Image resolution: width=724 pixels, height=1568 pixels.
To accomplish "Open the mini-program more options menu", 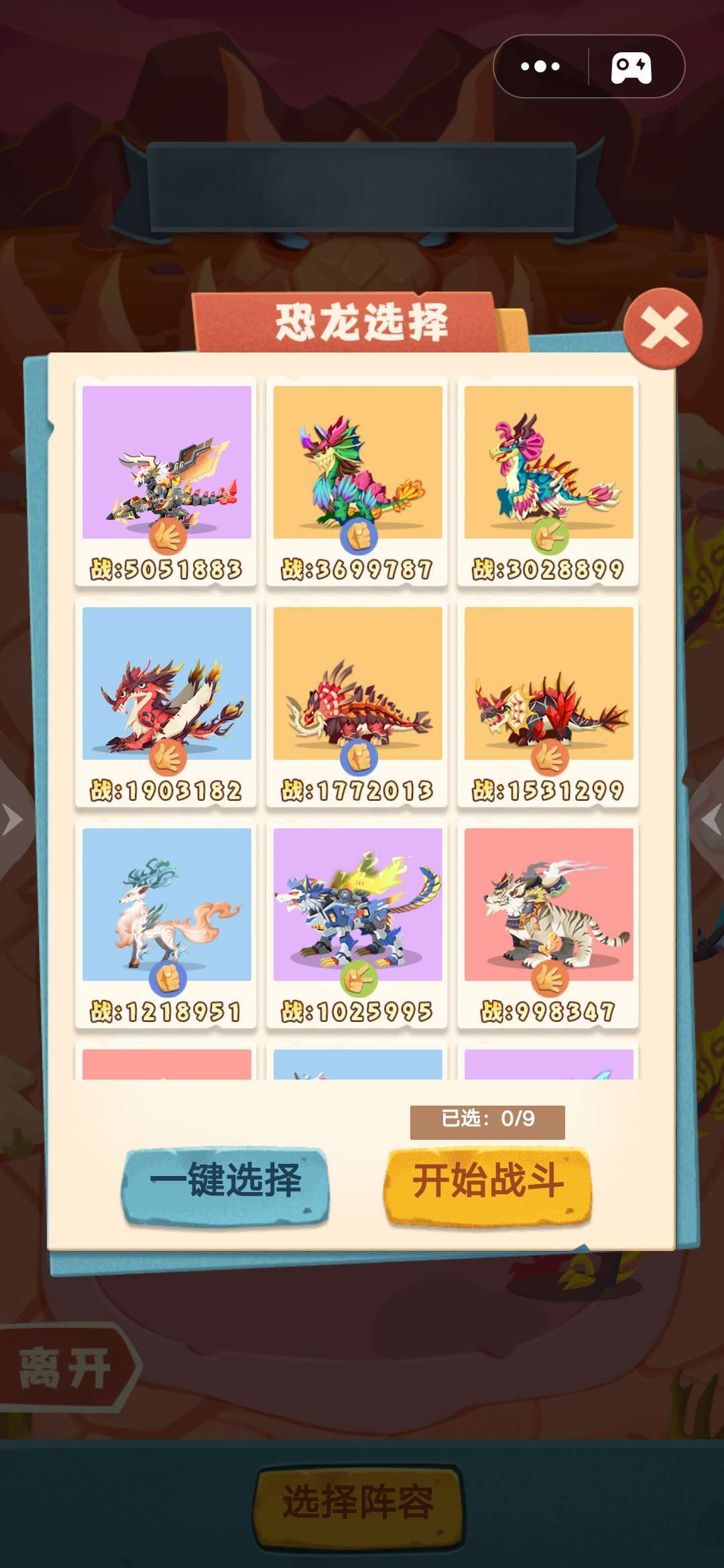I will pyautogui.click(x=540, y=66).
